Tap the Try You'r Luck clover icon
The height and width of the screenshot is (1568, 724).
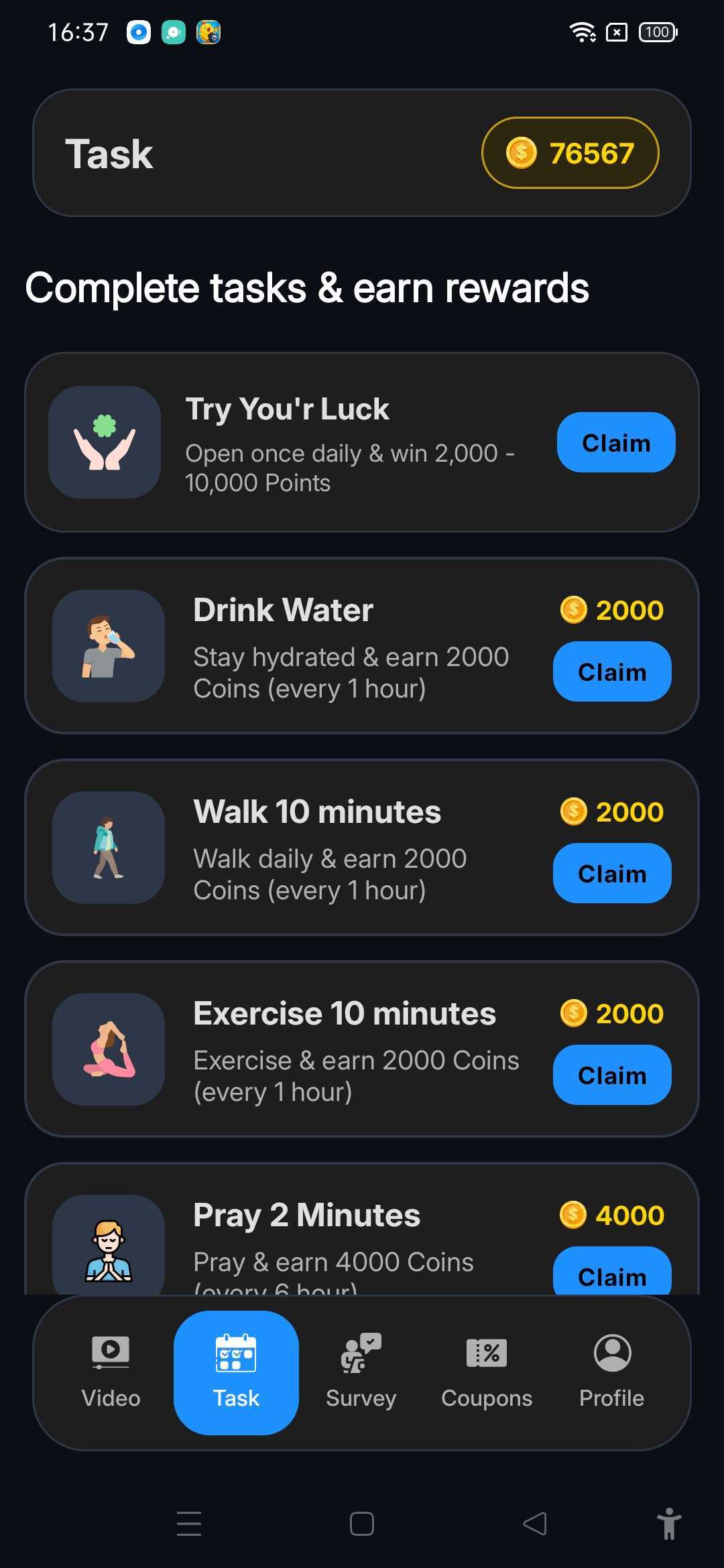[105, 442]
